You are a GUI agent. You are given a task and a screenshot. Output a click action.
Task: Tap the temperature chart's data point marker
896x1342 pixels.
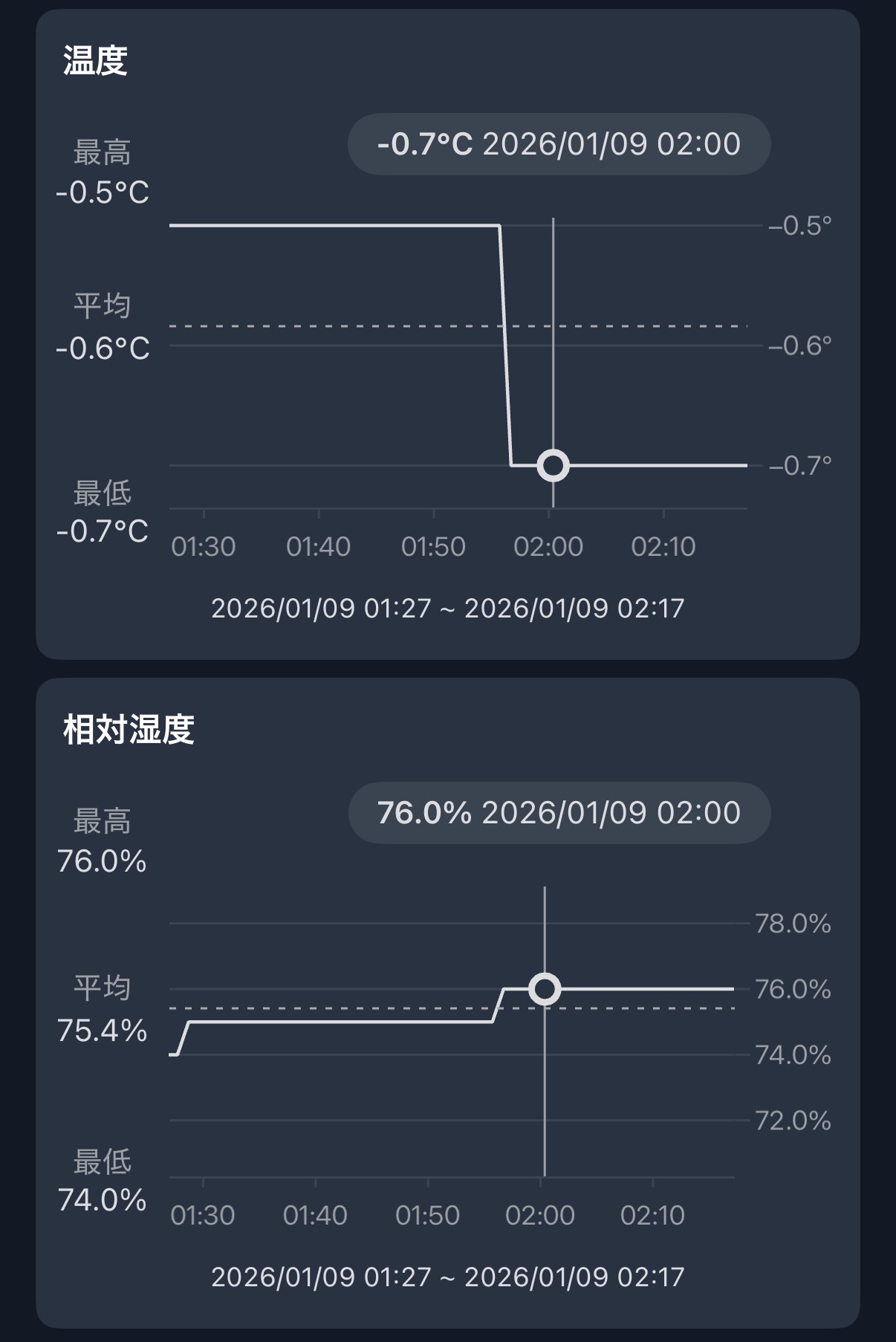pyautogui.click(x=553, y=466)
